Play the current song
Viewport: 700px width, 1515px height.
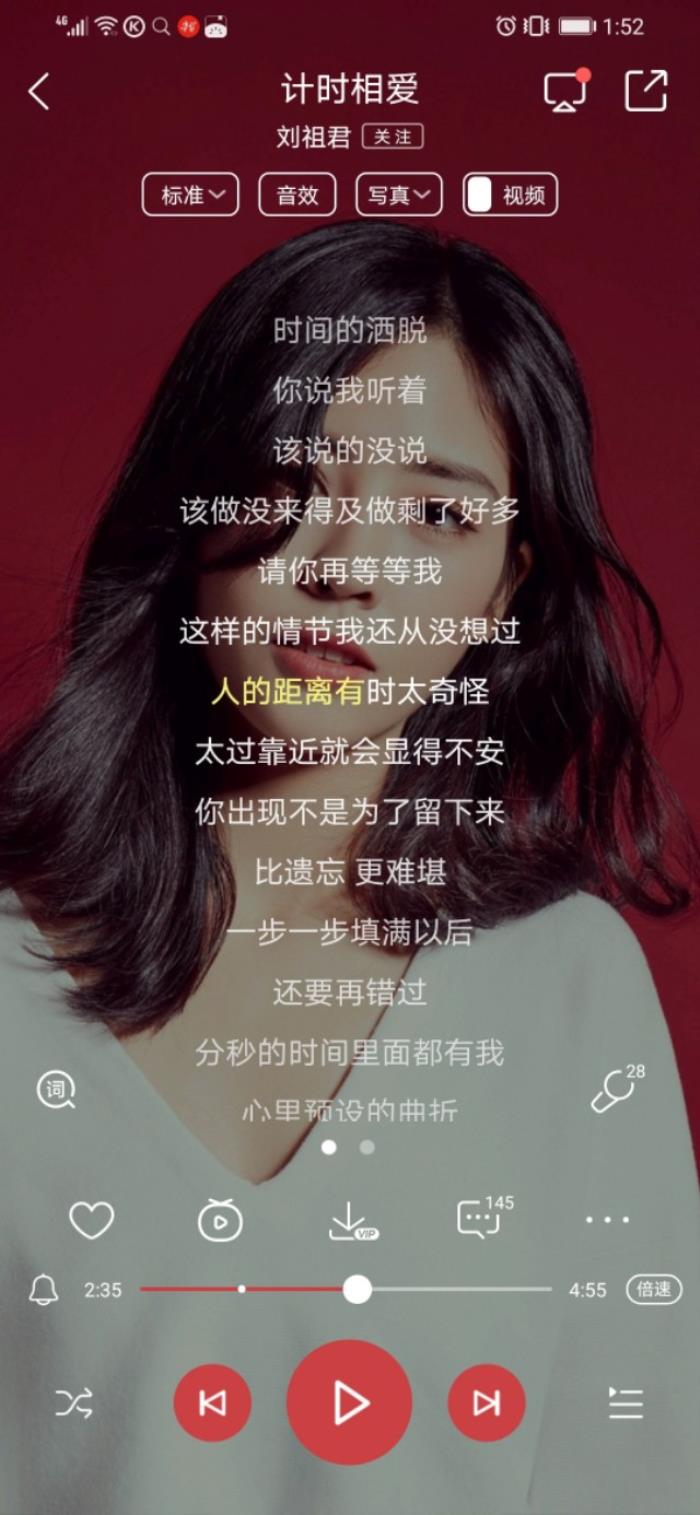(349, 1402)
